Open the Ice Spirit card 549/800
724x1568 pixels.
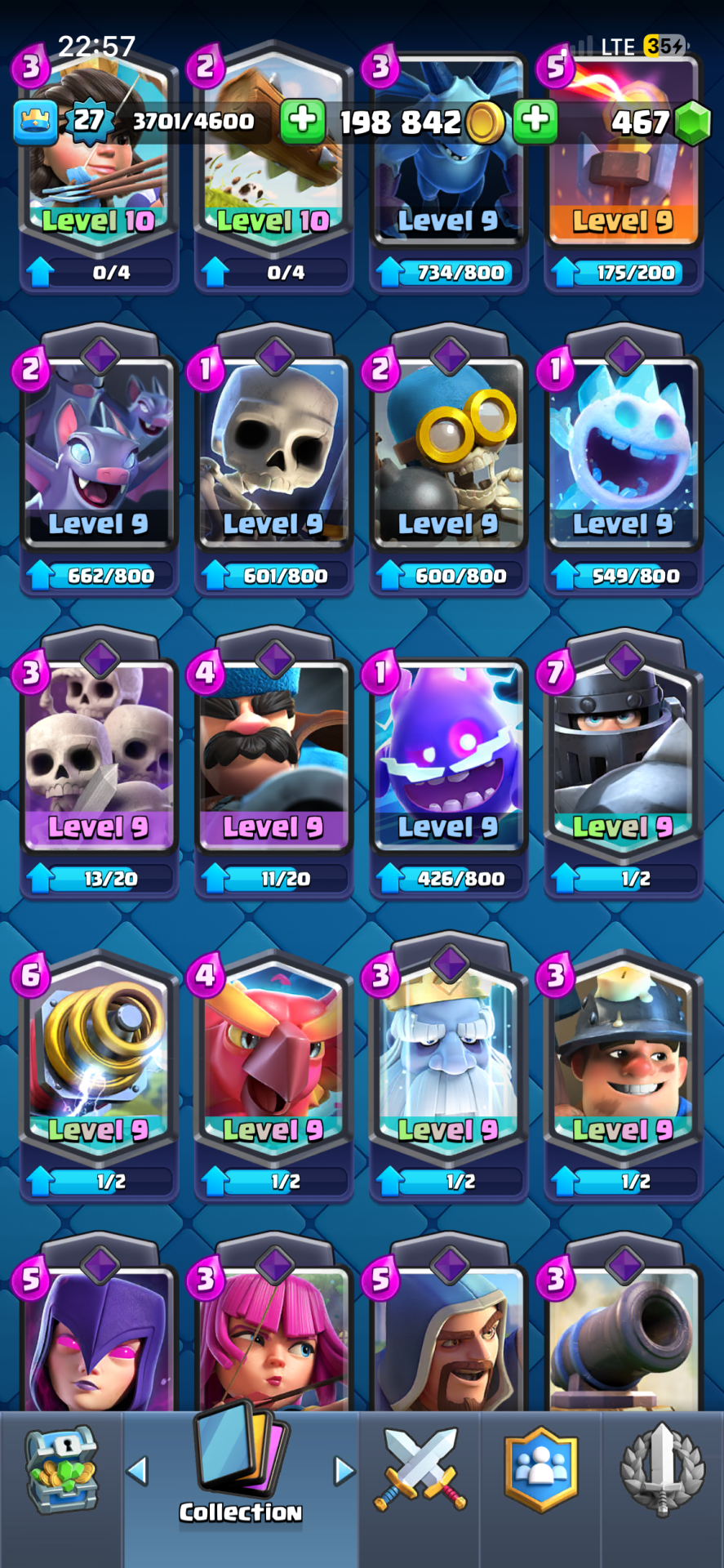tap(624, 457)
